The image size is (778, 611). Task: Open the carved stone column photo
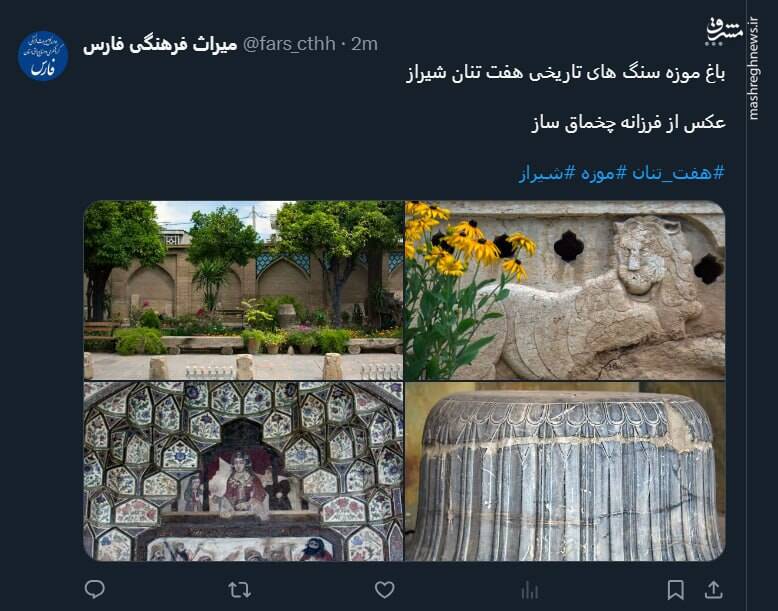pos(565,471)
